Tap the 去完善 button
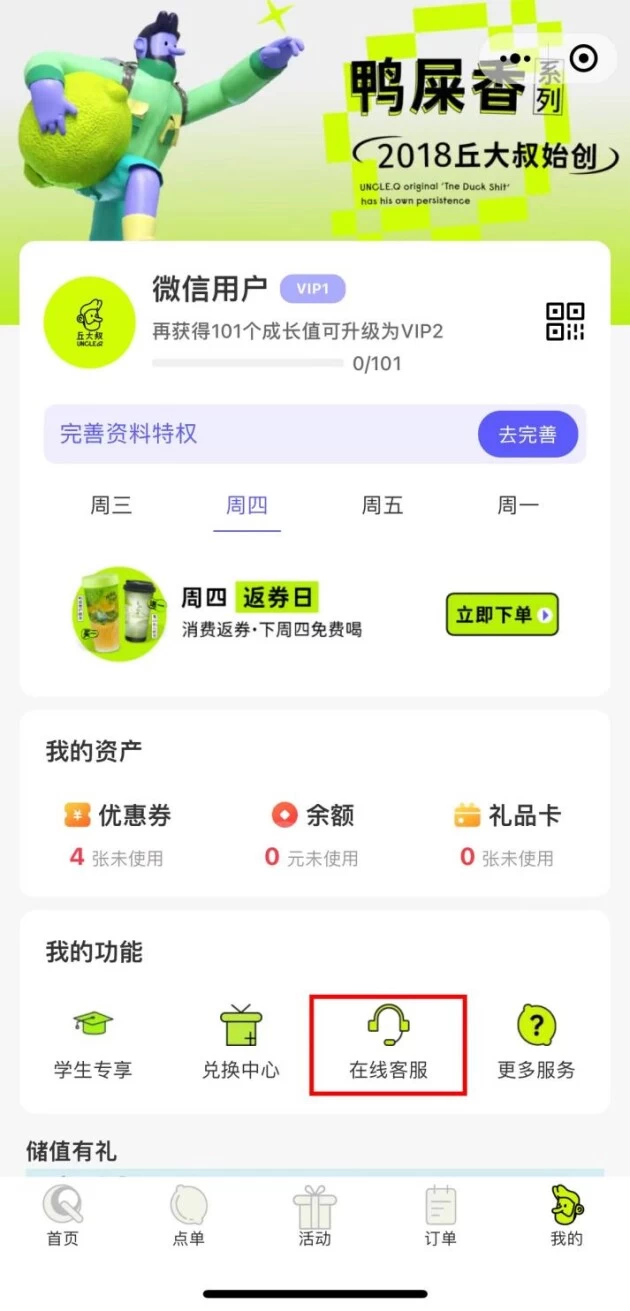Screen dimensions: 630x1311 pyautogui.click(x=527, y=434)
